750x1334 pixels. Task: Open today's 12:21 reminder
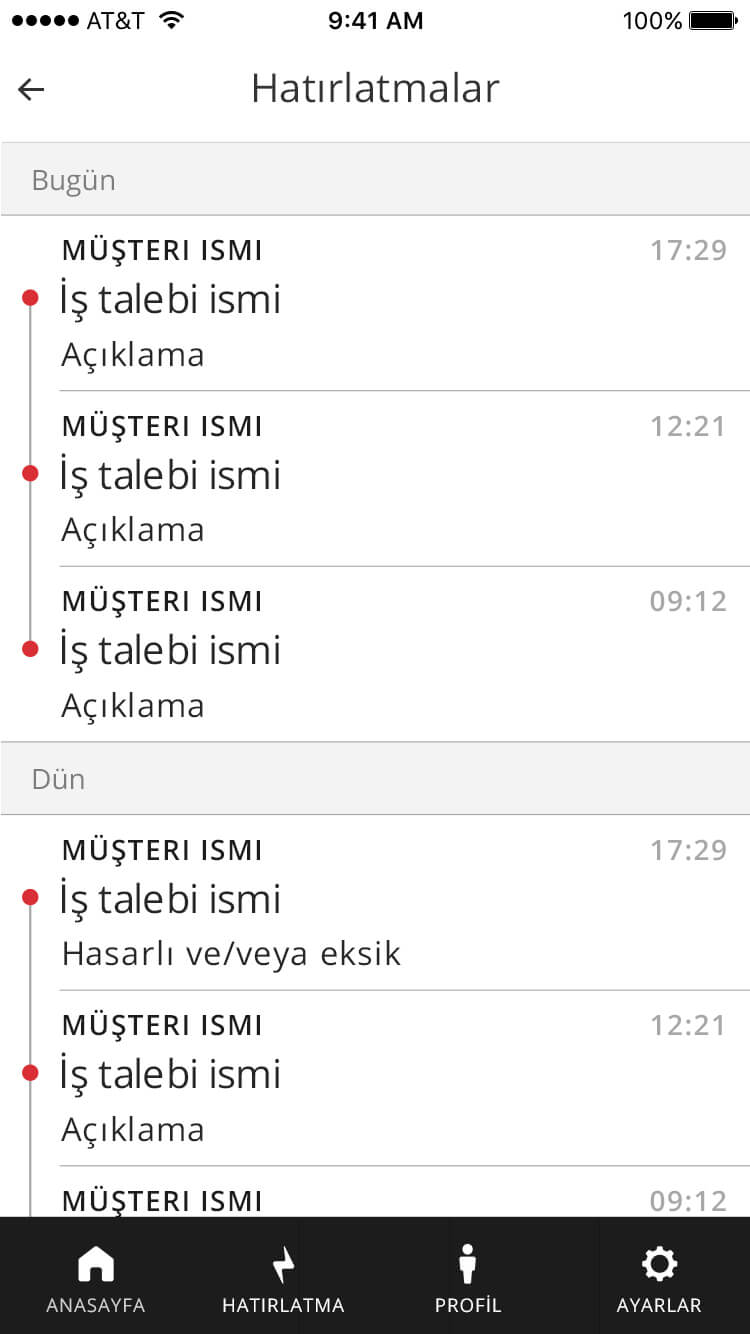coord(375,478)
